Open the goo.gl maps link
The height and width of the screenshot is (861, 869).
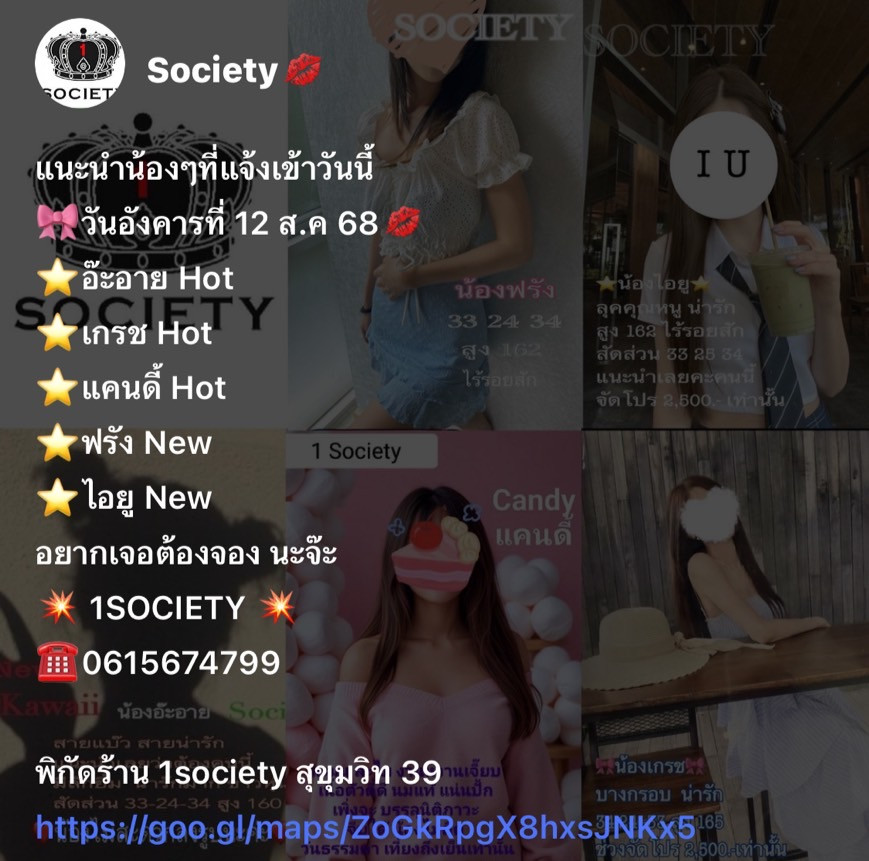point(365,828)
